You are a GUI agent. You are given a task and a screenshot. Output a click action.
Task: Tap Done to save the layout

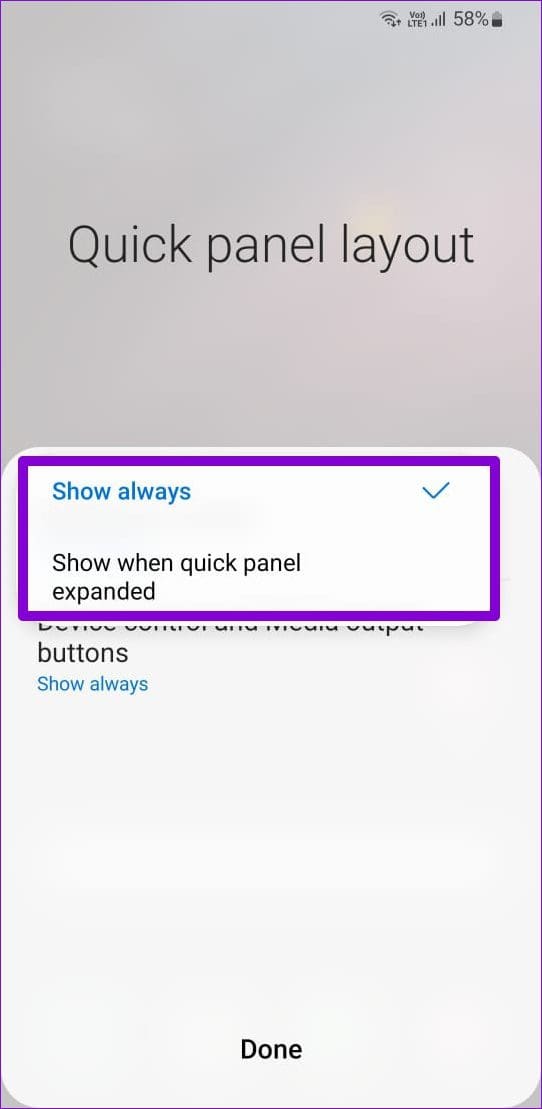(x=271, y=1049)
